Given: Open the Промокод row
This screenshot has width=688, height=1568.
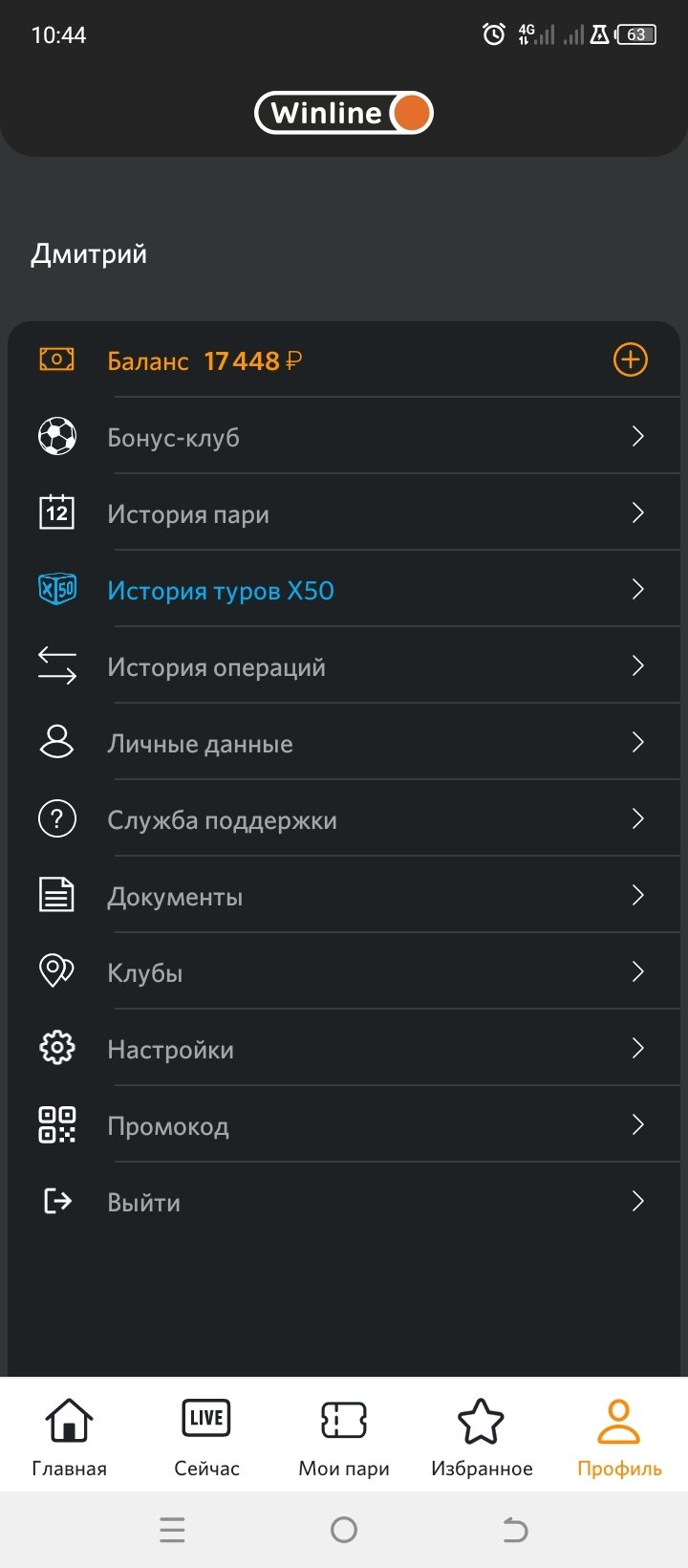Looking at the screenshot, I should coord(344,1126).
